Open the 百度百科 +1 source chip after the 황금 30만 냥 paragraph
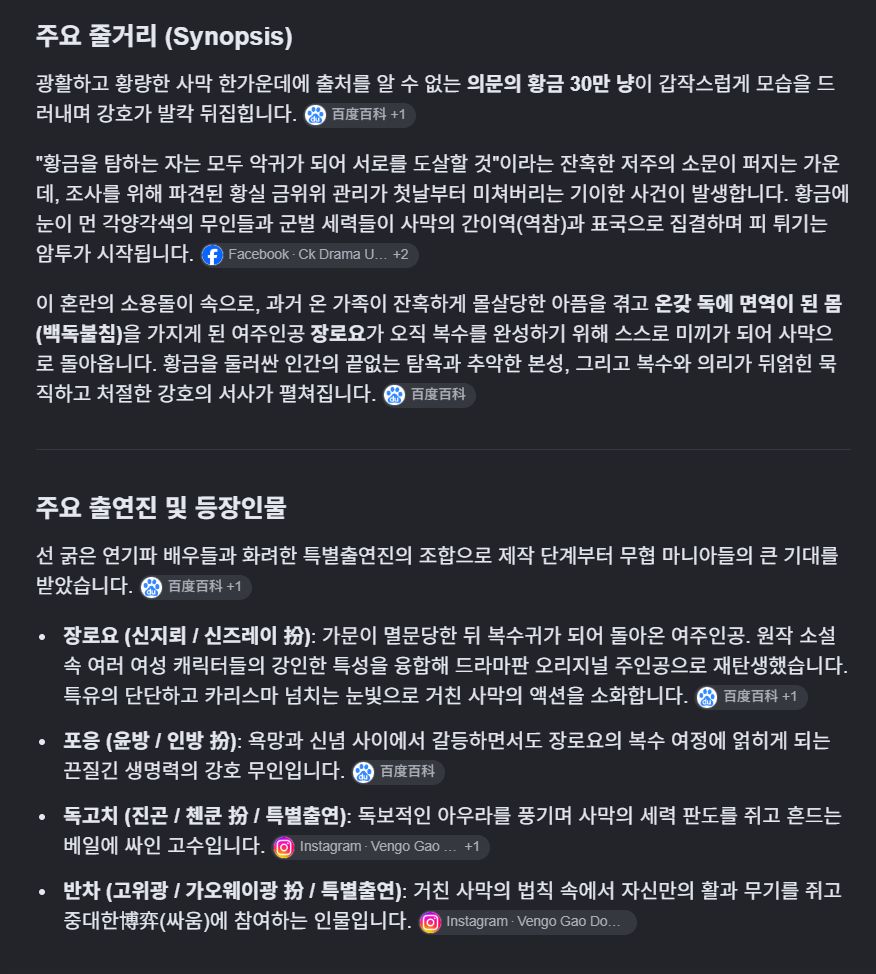The width and height of the screenshot is (876, 974). point(359,115)
